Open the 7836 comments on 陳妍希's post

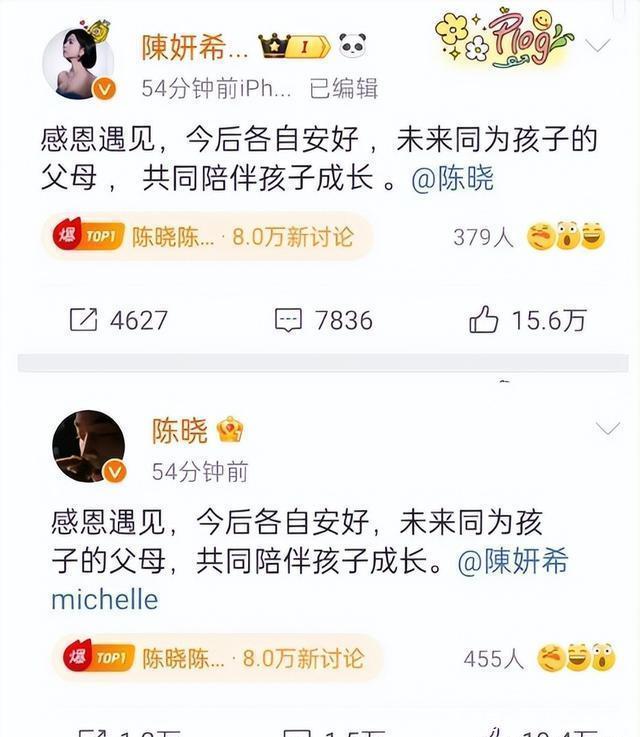[323, 319]
